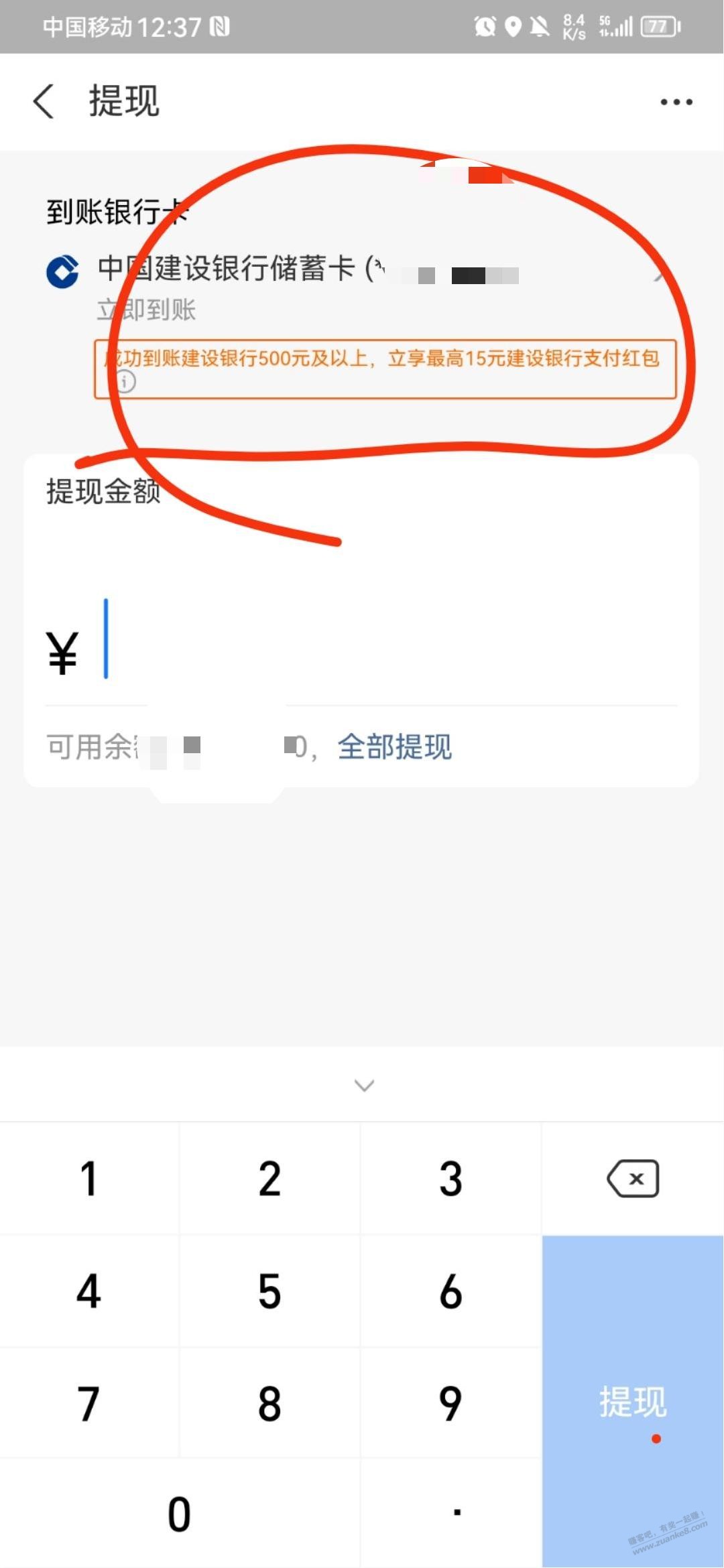Enter digit 5 on the keypad
724x1568 pixels.
270,1291
